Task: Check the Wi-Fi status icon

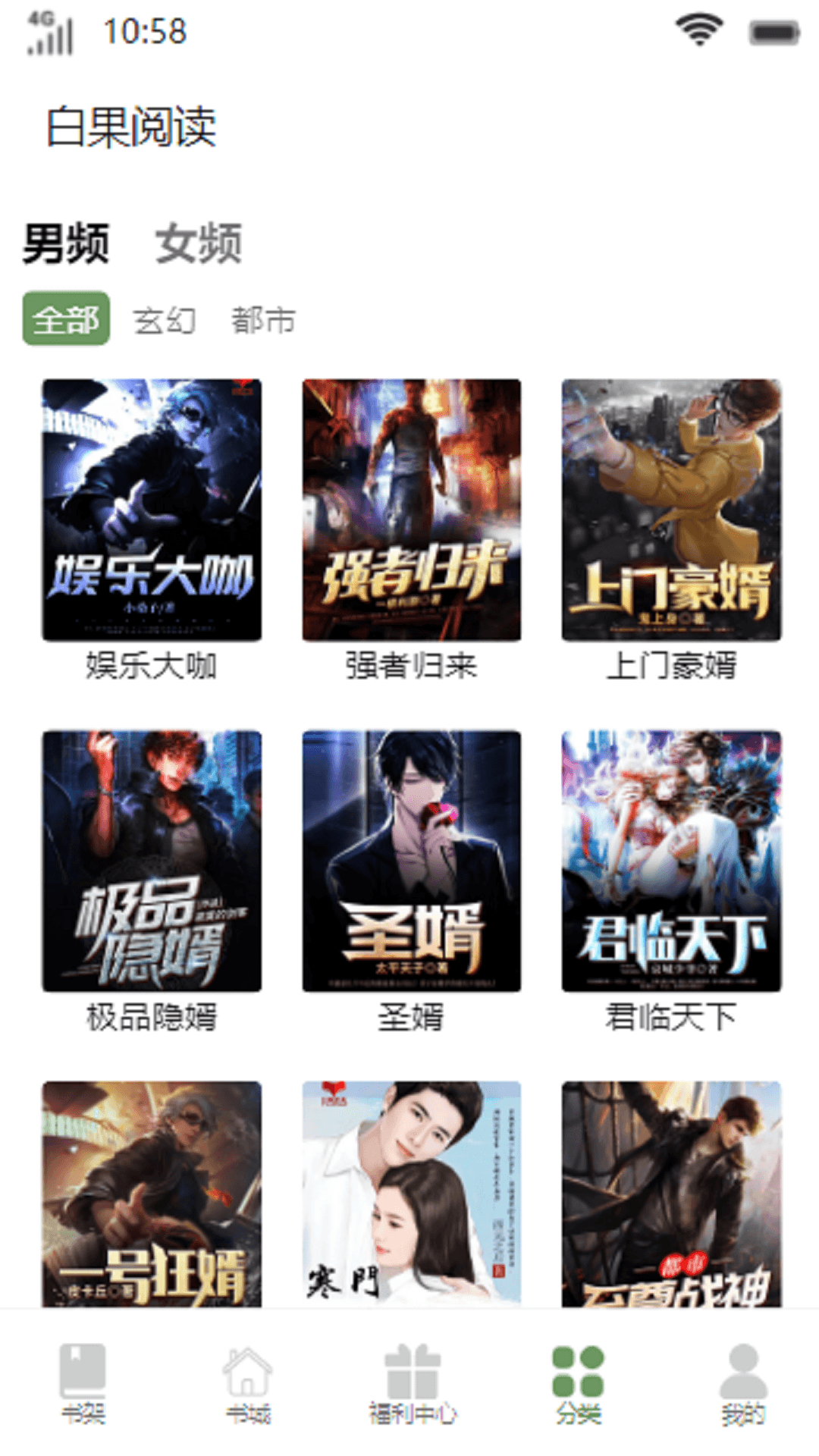Action: point(698,30)
